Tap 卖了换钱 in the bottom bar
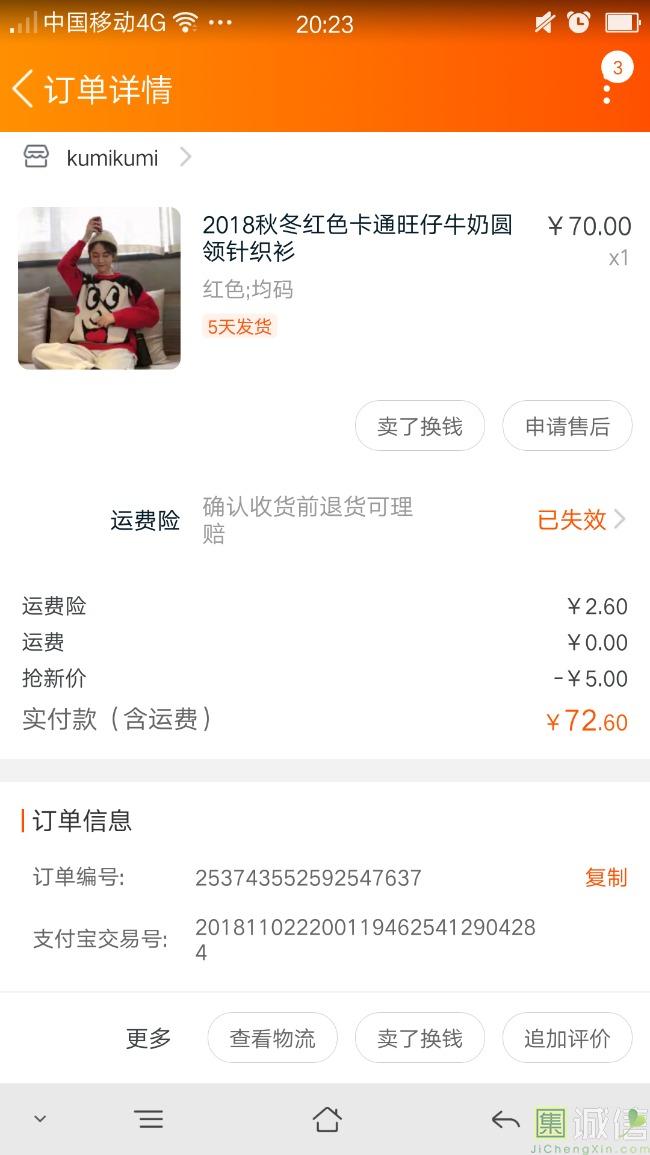Screen dimensions: 650x1155 [x=419, y=1039]
